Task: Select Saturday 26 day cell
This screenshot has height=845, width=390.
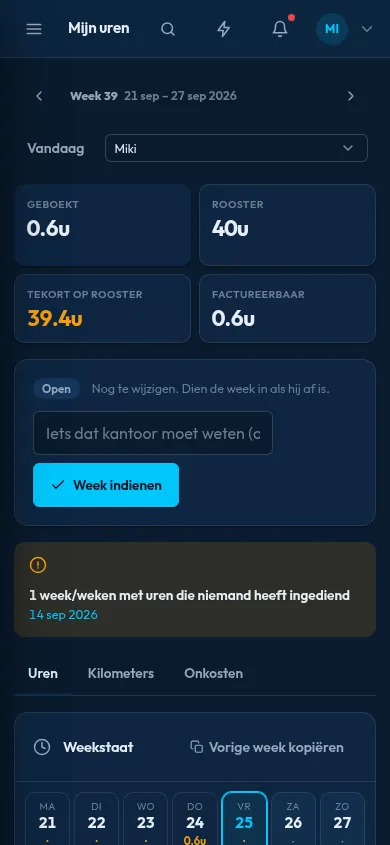Action: [293, 819]
